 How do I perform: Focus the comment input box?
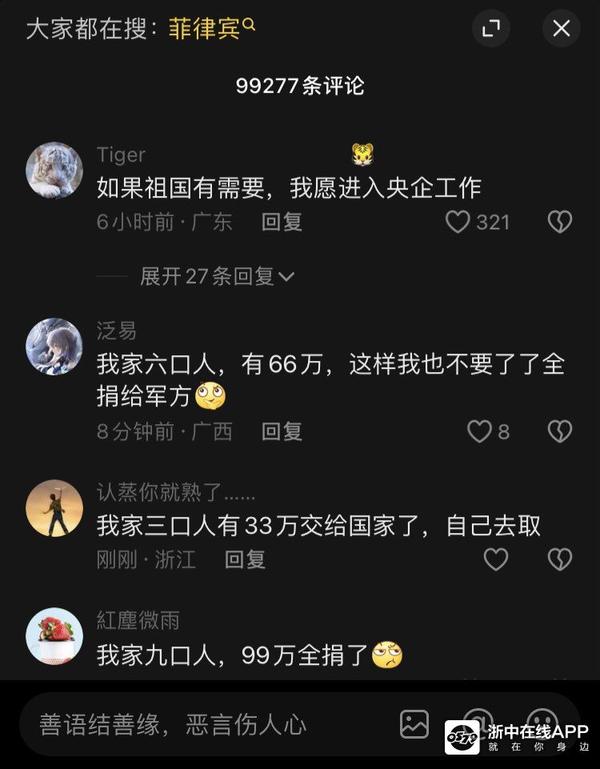(200, 725)
